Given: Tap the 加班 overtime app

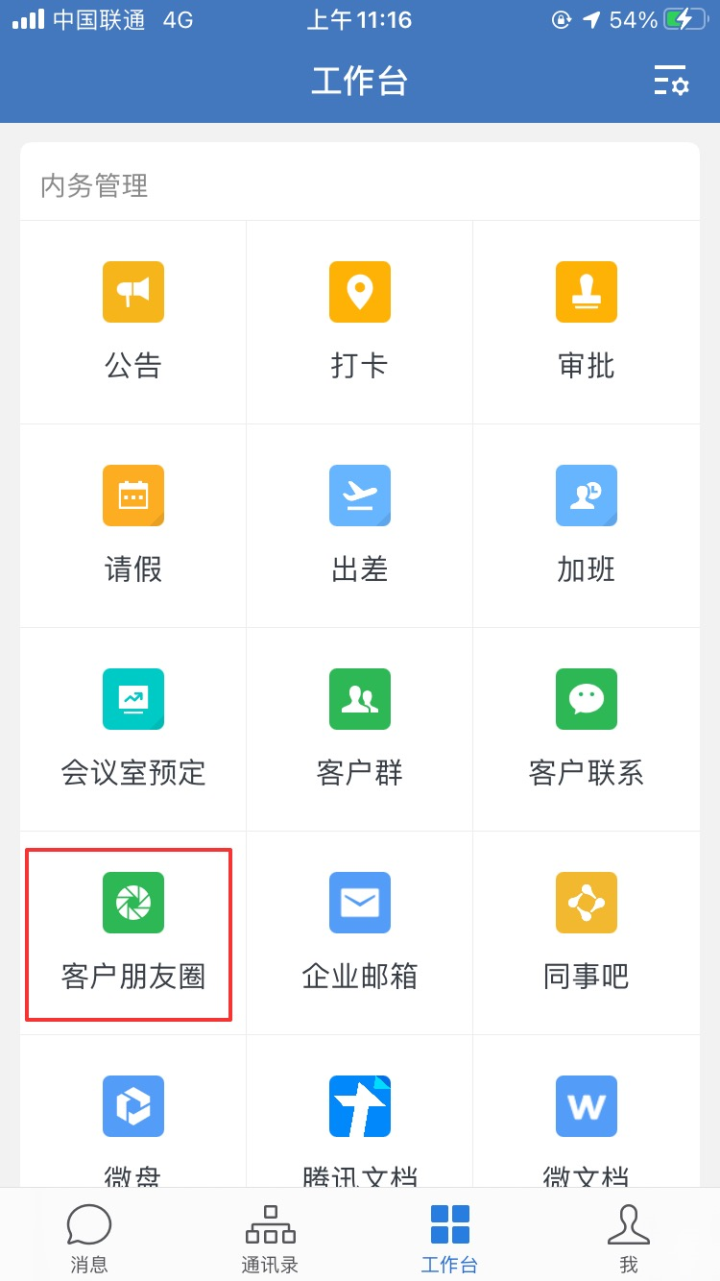Looking at the screenshot, I should [586, 526].
